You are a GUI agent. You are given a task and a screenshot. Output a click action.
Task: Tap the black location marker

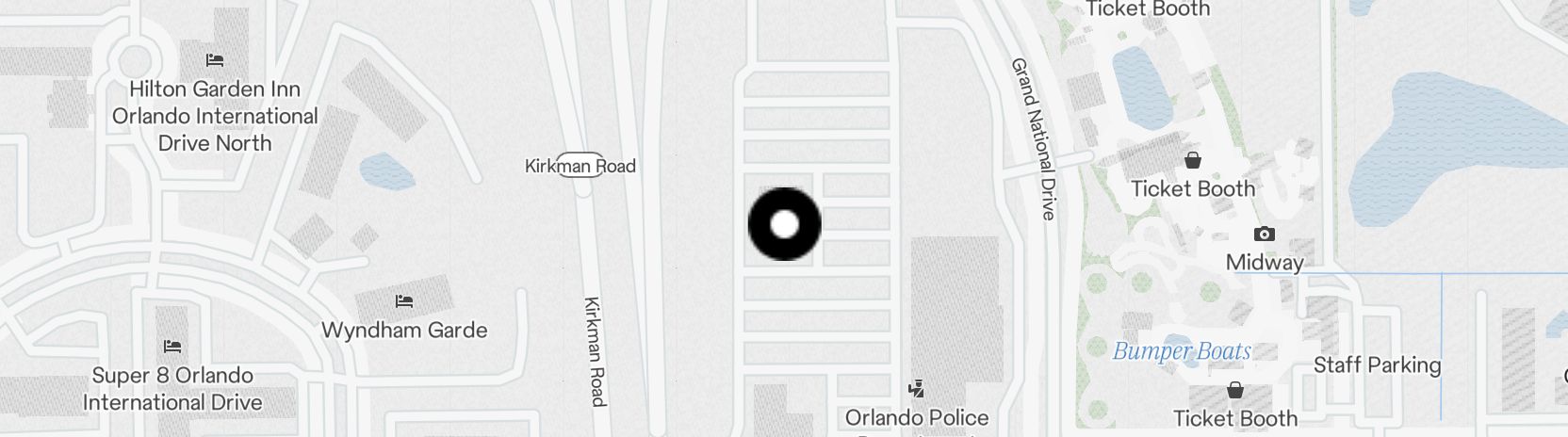784,224
